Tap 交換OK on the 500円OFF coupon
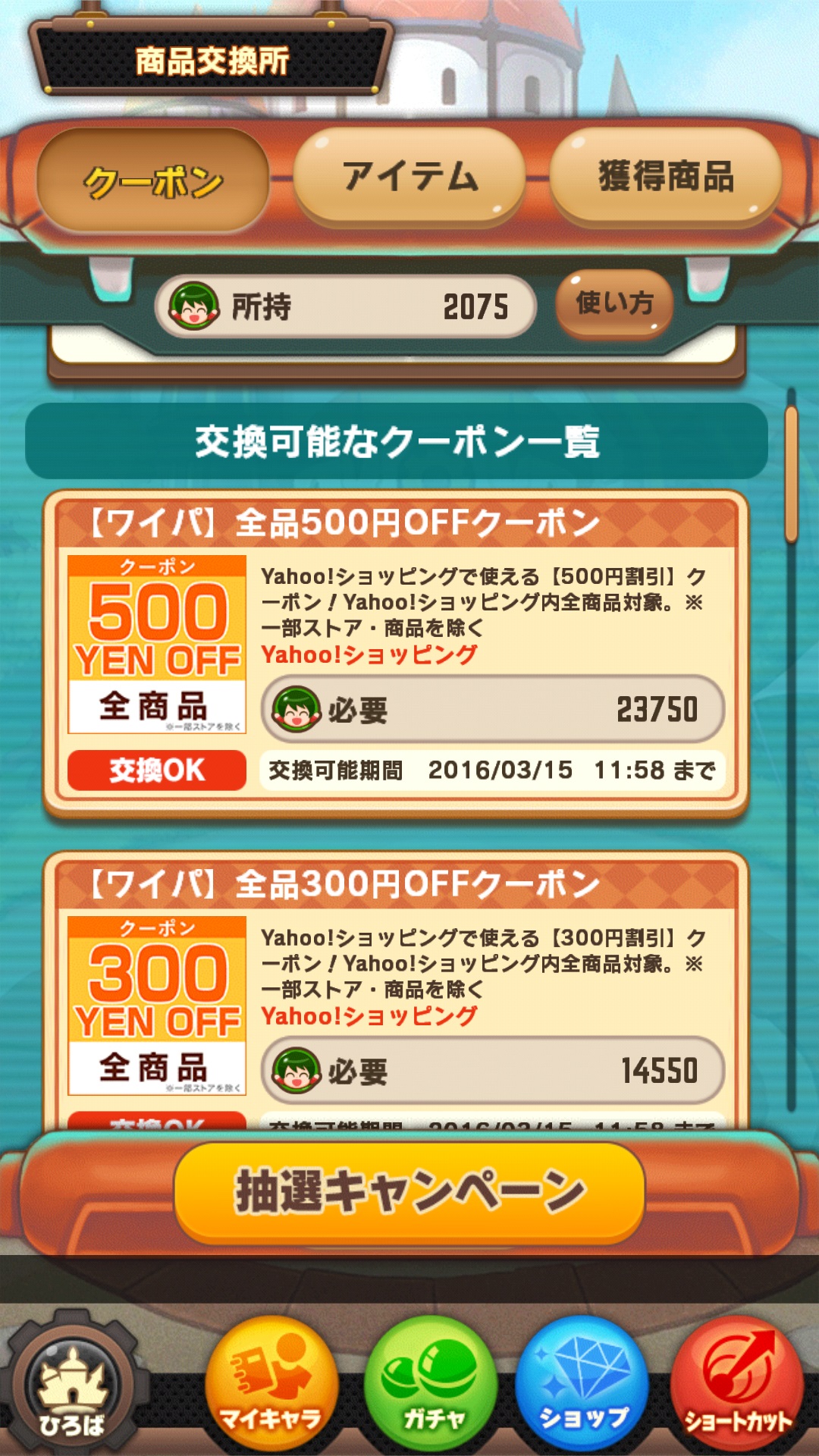Screen dimensions: 819x1456 click(157, 770)
